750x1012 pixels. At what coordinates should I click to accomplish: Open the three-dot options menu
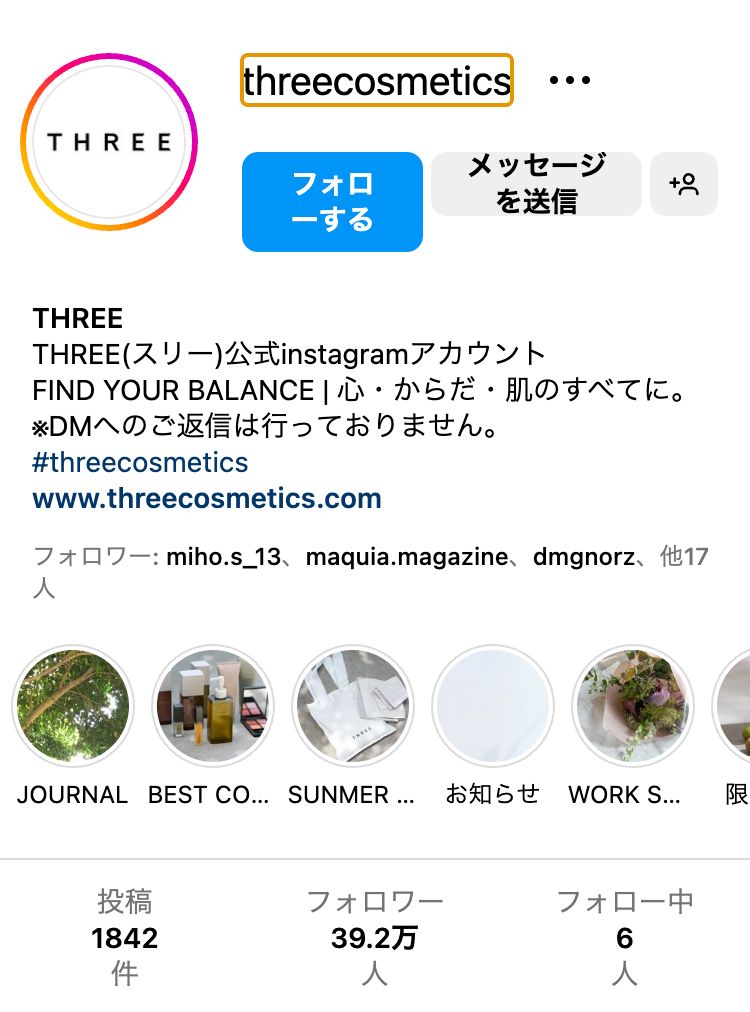[570, 81]
